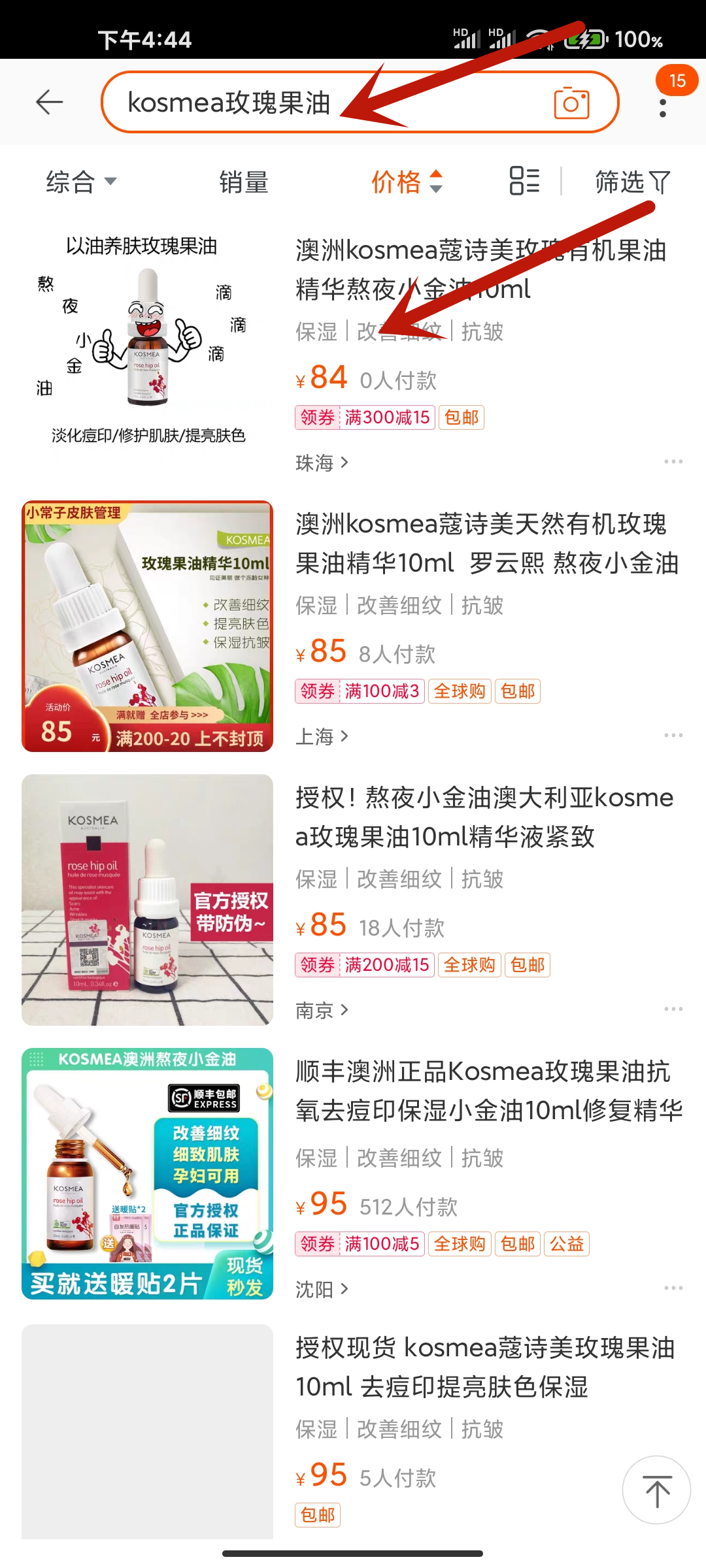Viewport: 706px width, 1568px height.
Task: Open more options for the 珠海 listing
Action: [672, 461]
